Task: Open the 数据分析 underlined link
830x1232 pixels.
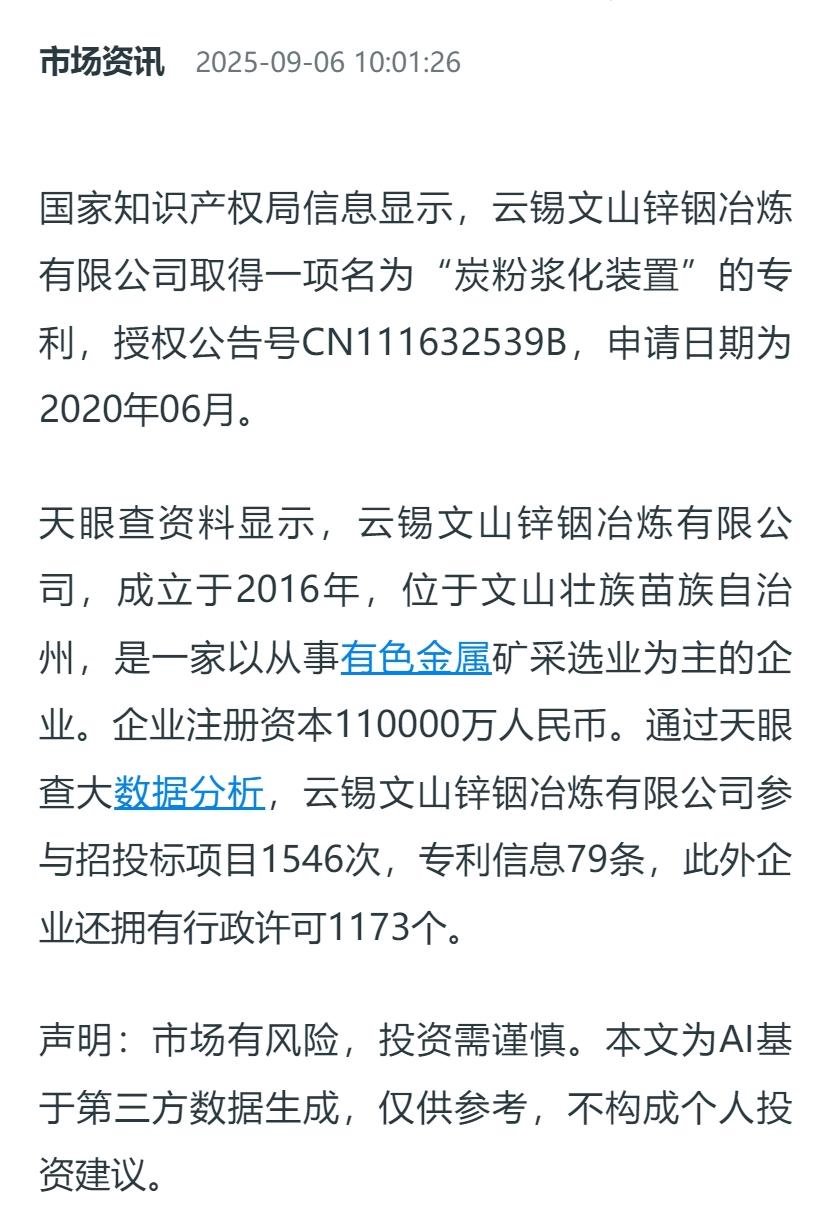Action: tap(189, 792)
